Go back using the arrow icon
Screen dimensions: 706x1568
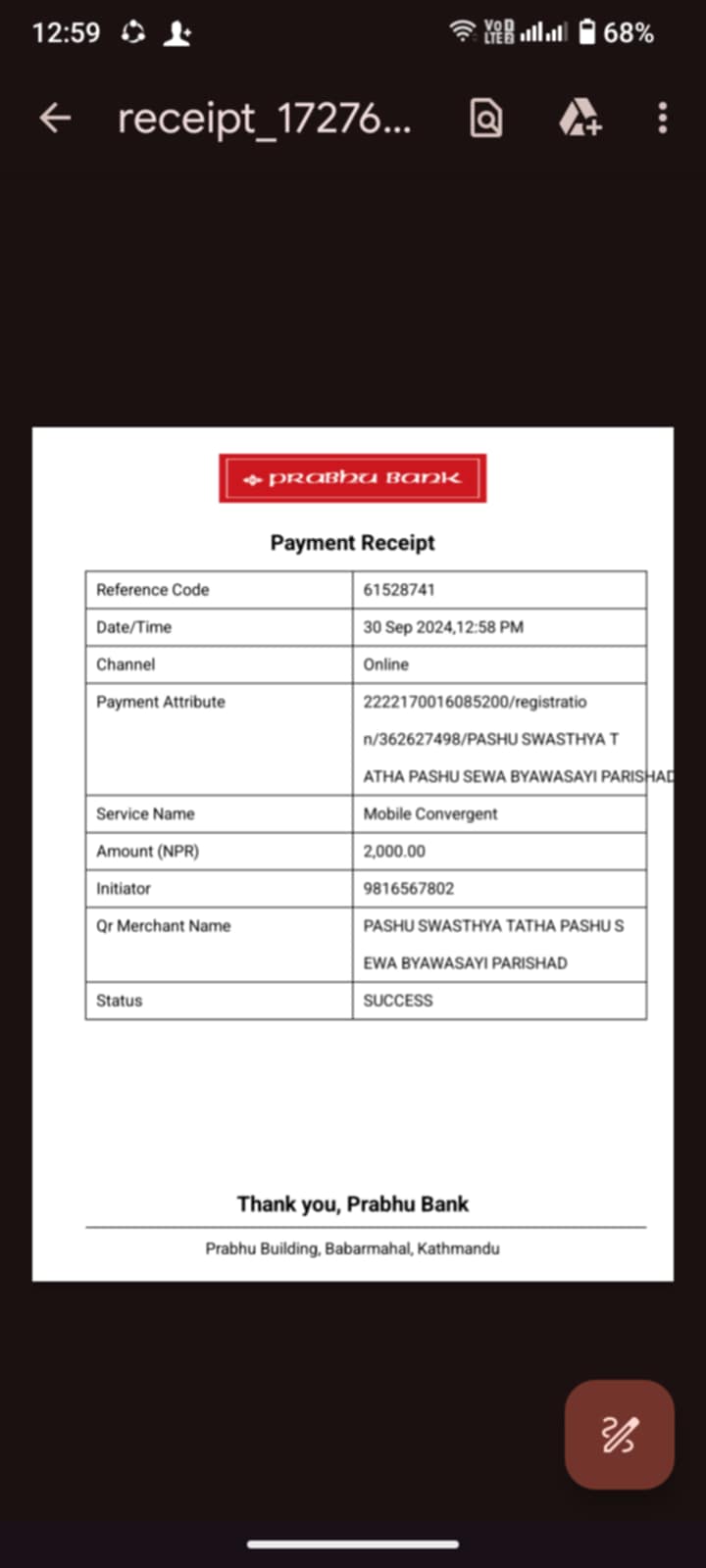(x=55, y=119)
